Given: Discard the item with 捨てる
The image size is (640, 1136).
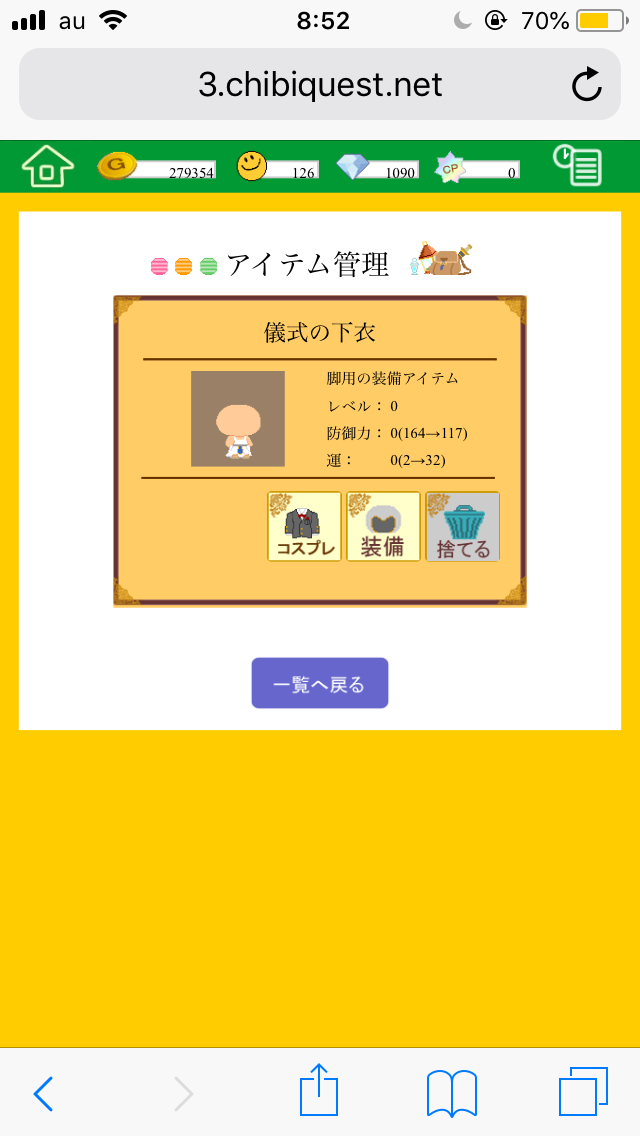Looking at the screenshot, I should [x=462, y=526].
